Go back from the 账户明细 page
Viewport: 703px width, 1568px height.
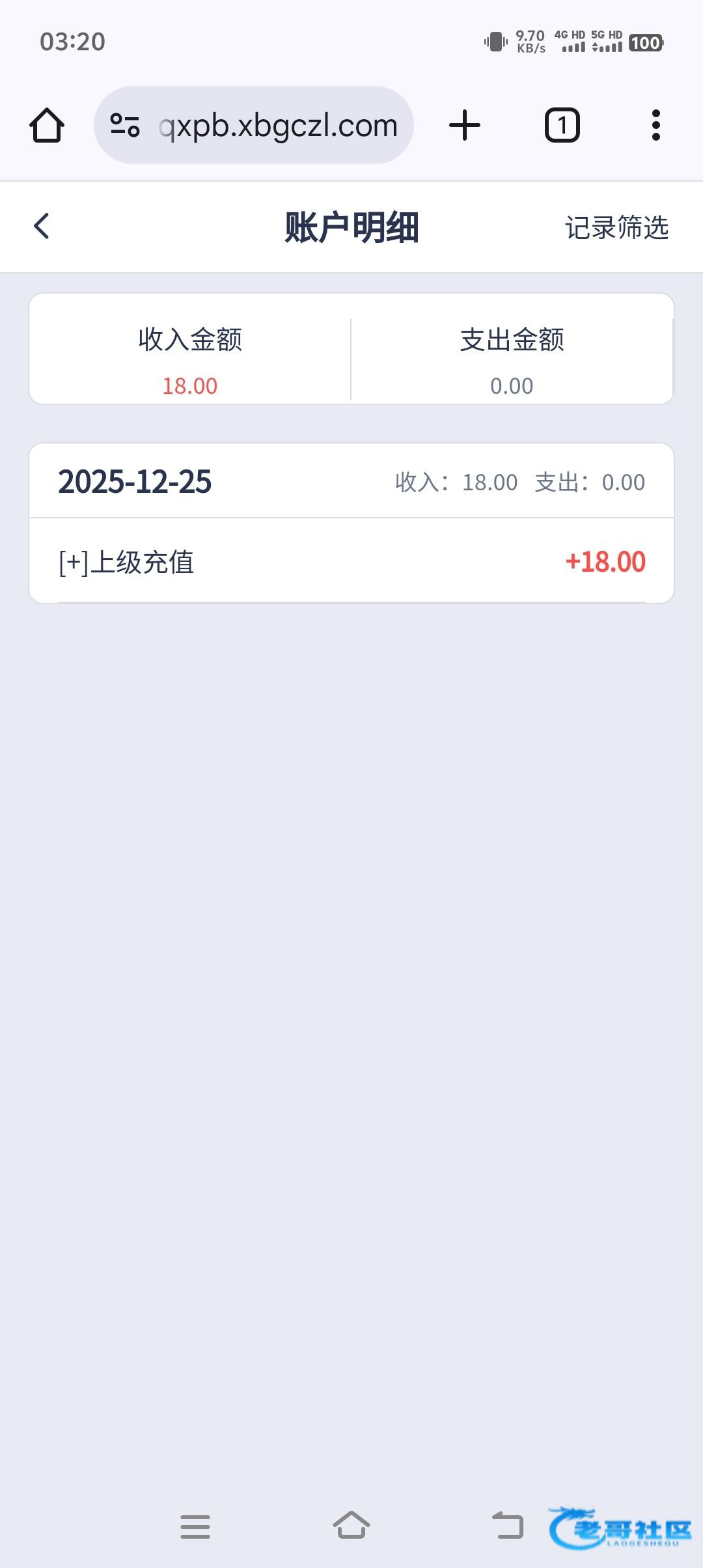42,227
